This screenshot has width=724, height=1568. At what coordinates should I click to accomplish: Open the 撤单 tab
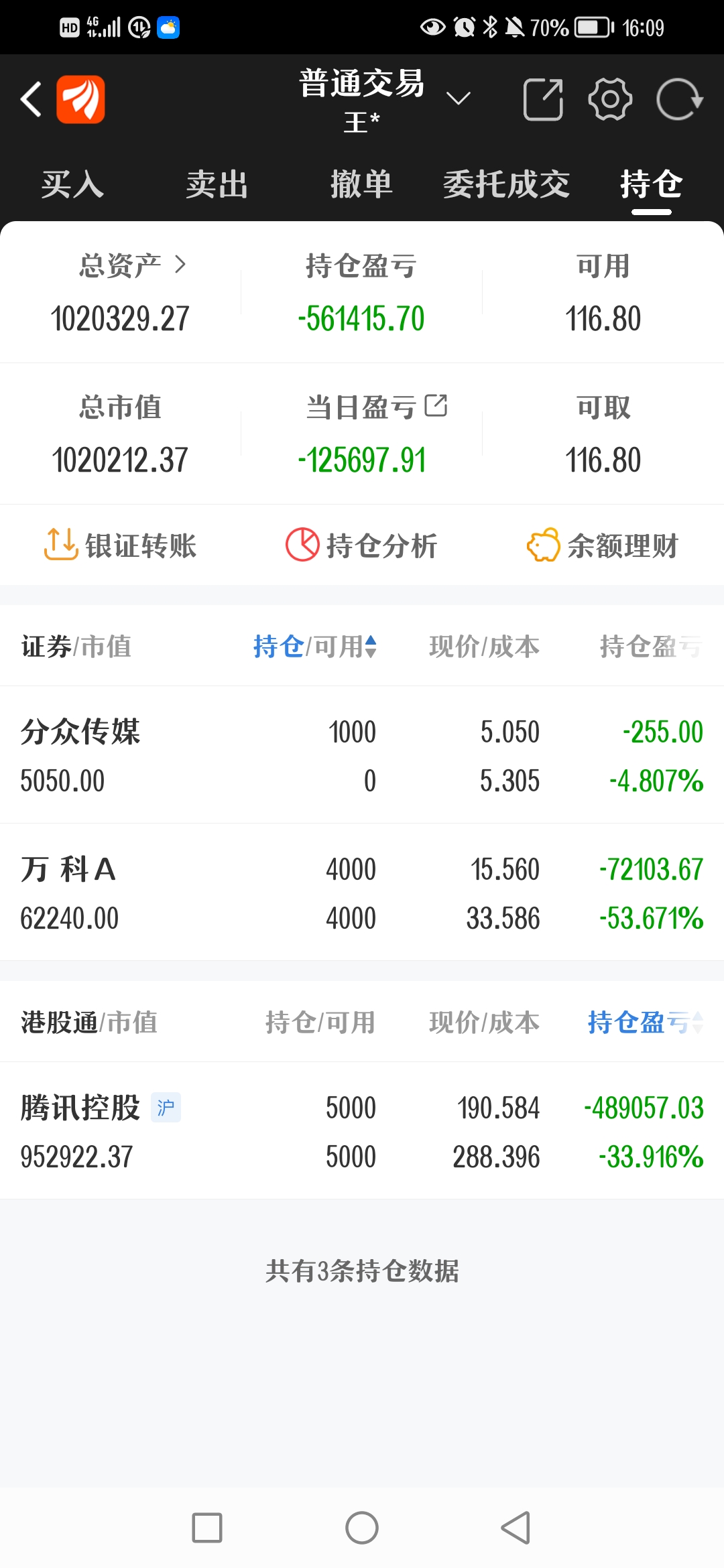point(361,184)
